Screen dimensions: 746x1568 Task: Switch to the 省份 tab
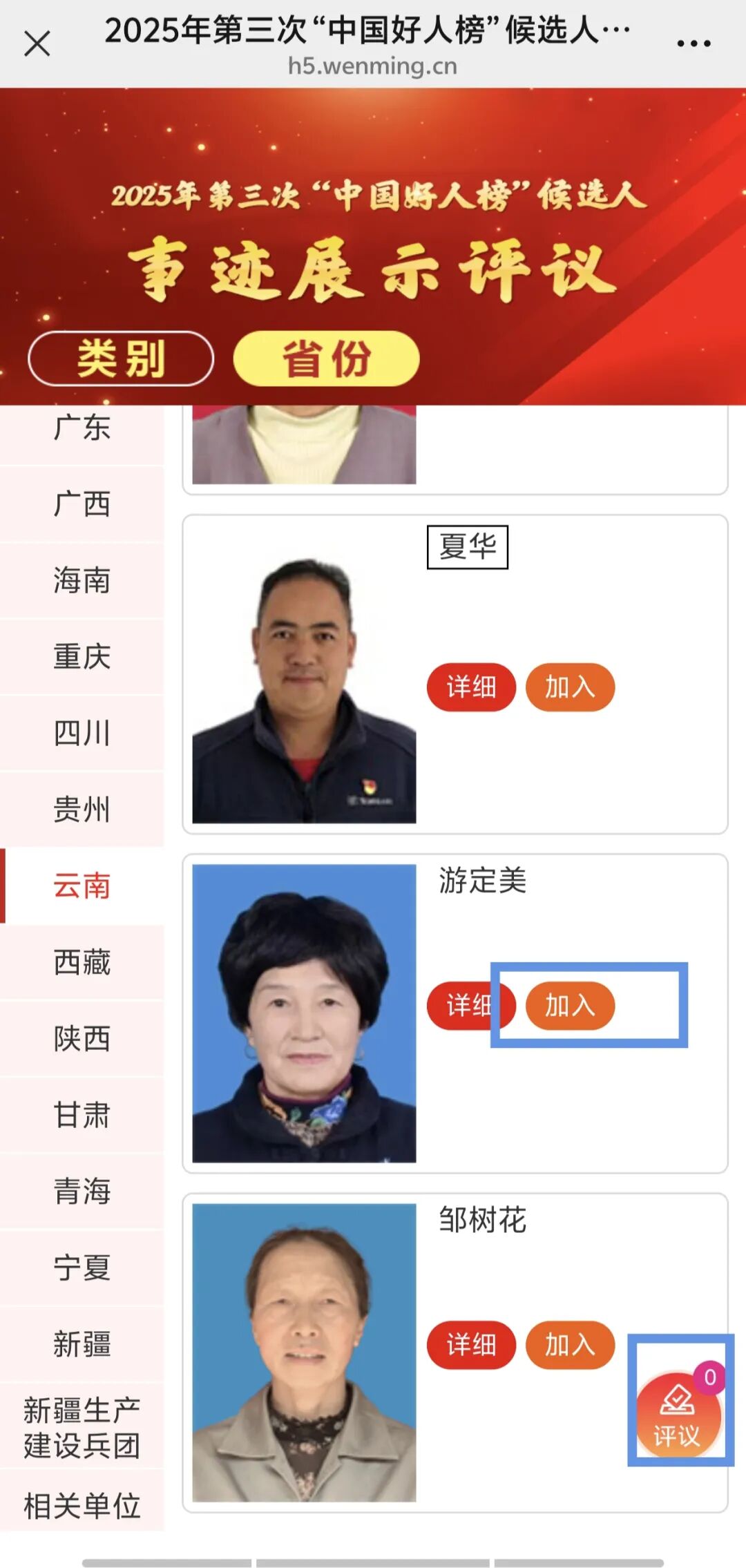(326, 358)
